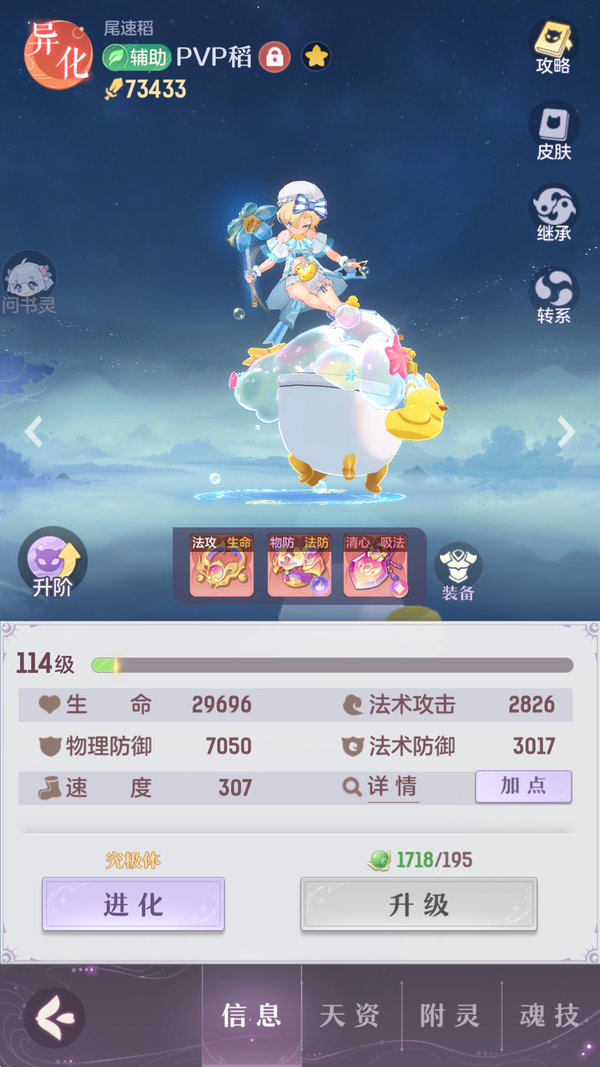Show previous pet with left arrow
The image size is (600, 1067).
pyautogui.click(x=34, y=432)
